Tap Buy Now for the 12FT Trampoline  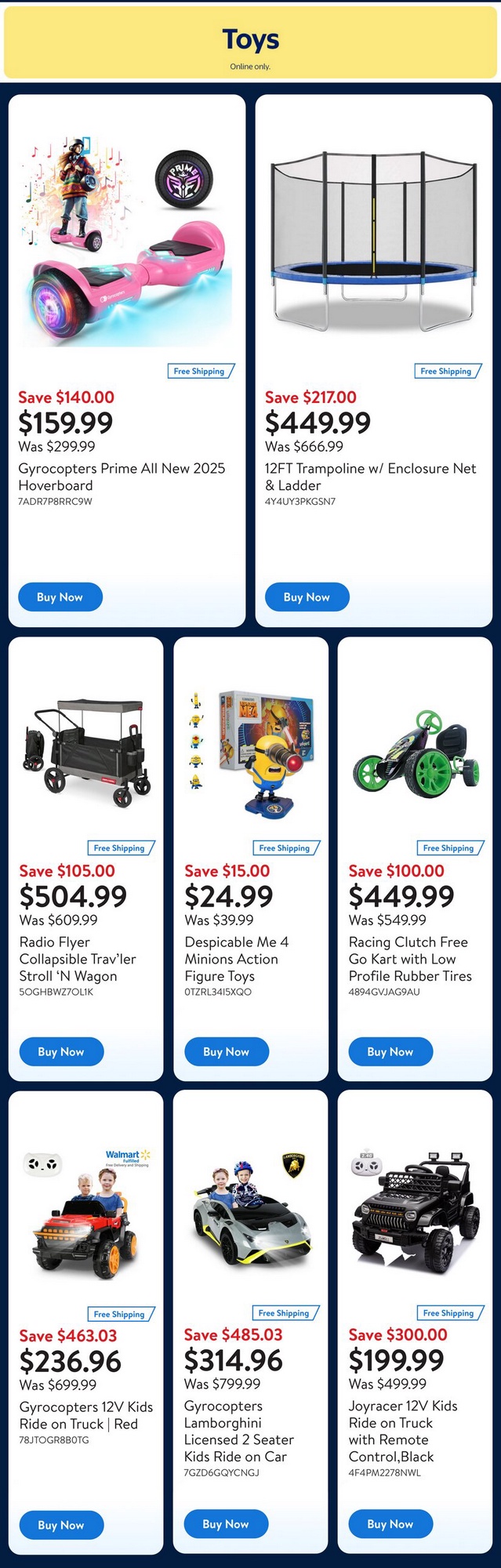coord(307,597)
